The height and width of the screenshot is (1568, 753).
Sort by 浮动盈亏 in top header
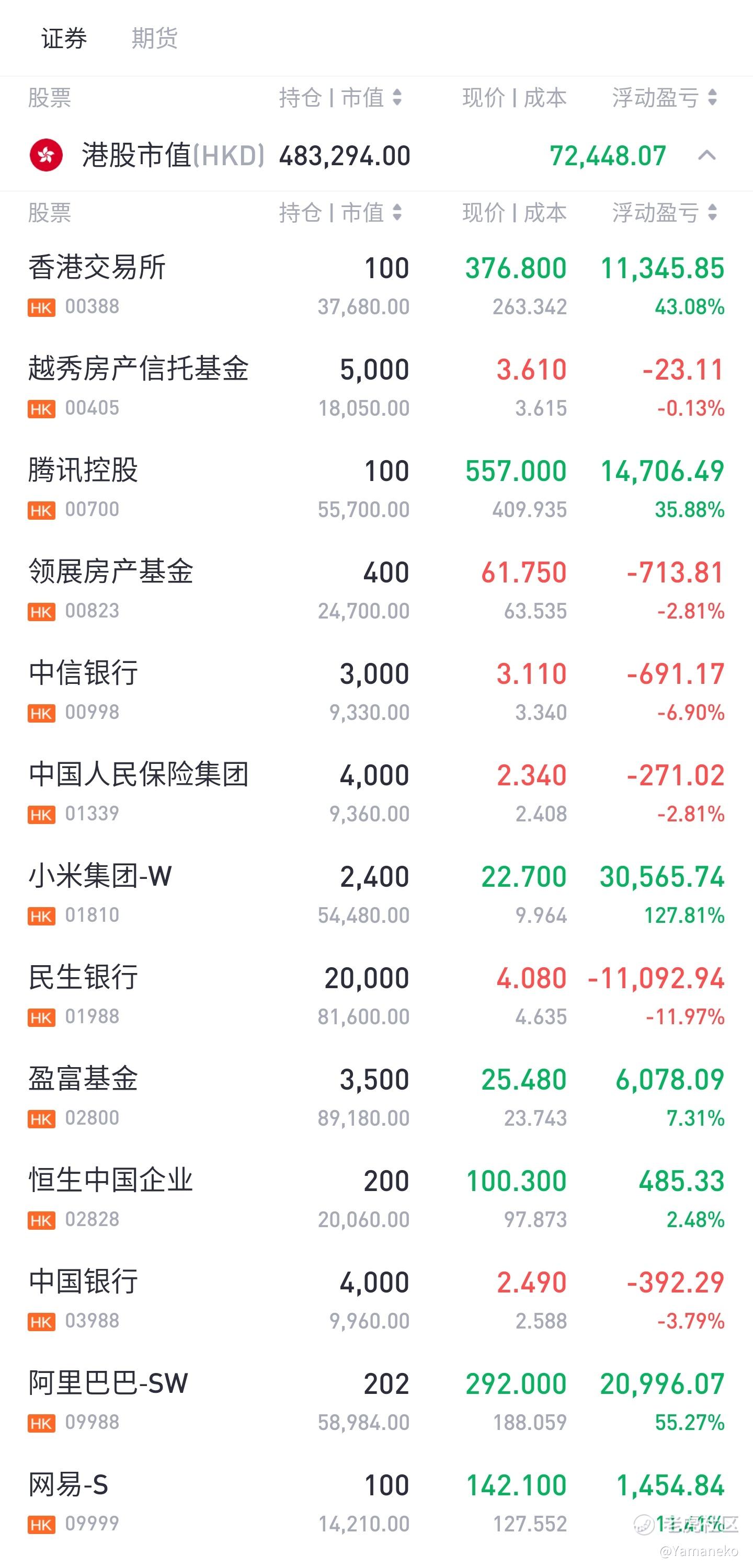click(665, 97)
